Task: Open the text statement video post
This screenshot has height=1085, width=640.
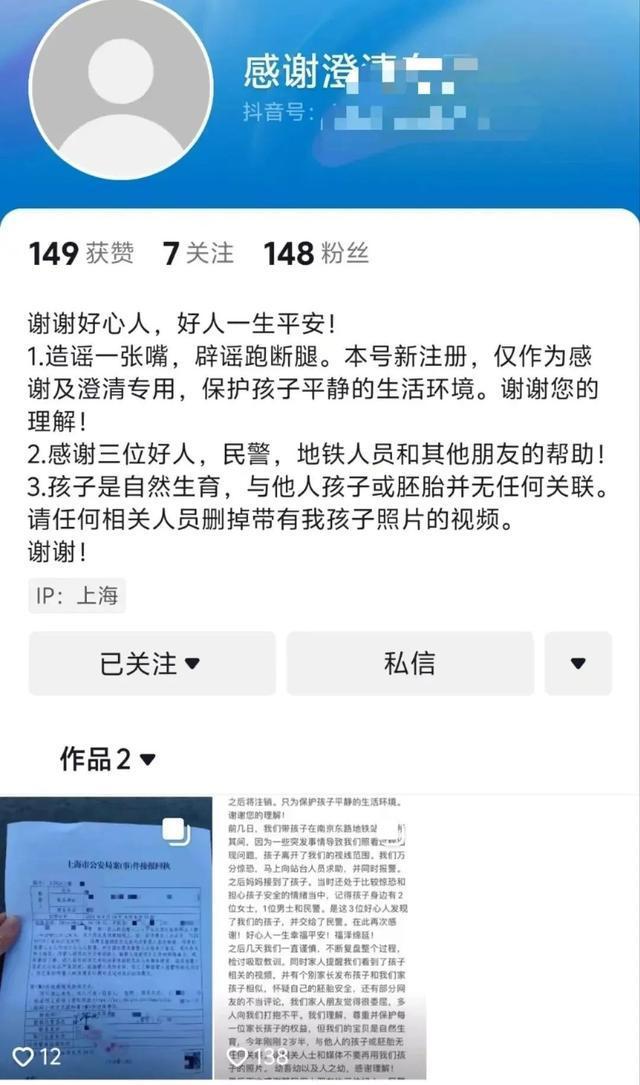Action: click(319, 940)
